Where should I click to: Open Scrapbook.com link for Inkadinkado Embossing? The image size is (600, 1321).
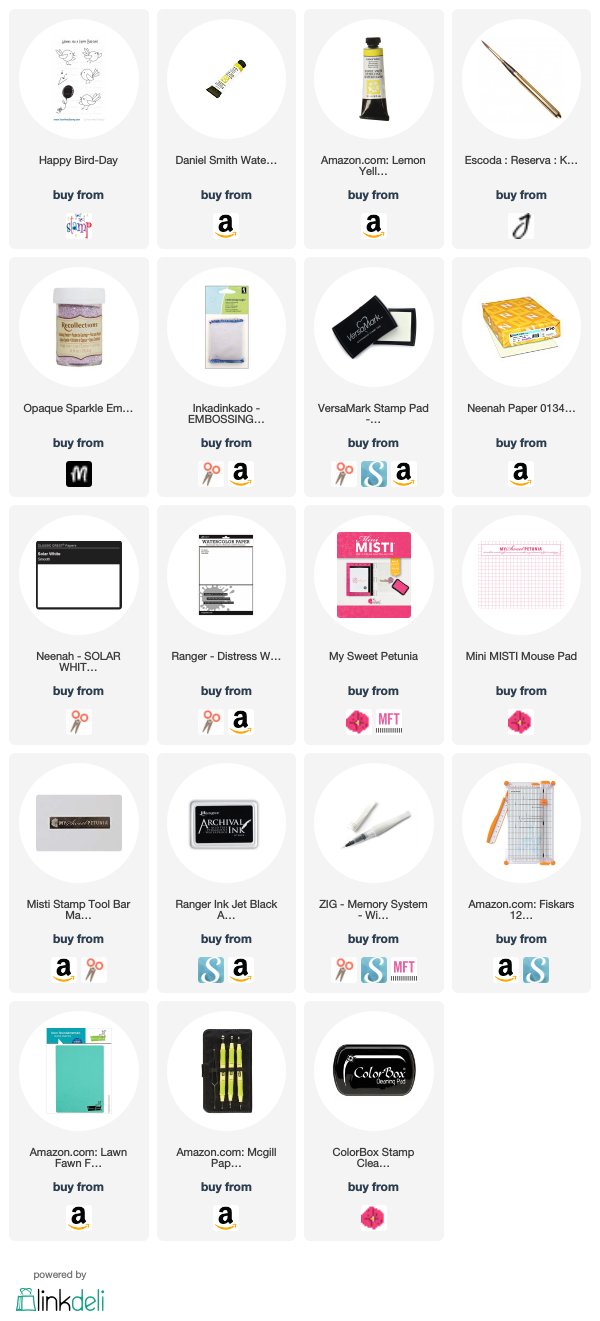point(211,474)
